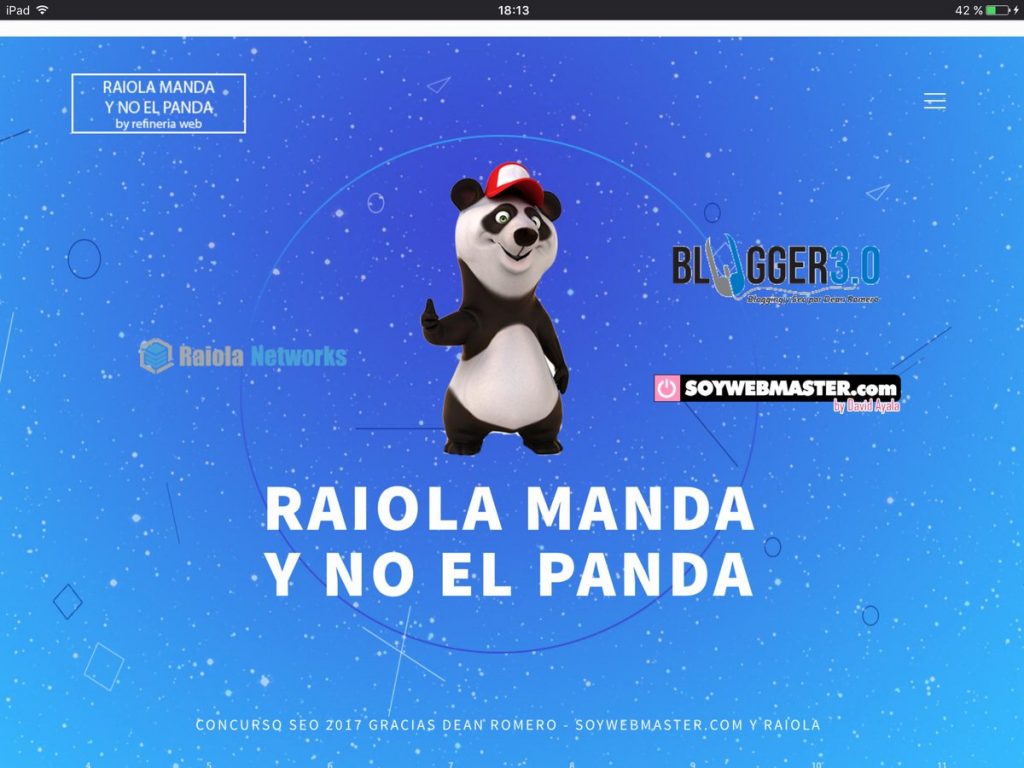Screen dimensions: 1024x768
Task: Visit the SoyWebmaster.com sponsor link
Action: tap(777, 390)
